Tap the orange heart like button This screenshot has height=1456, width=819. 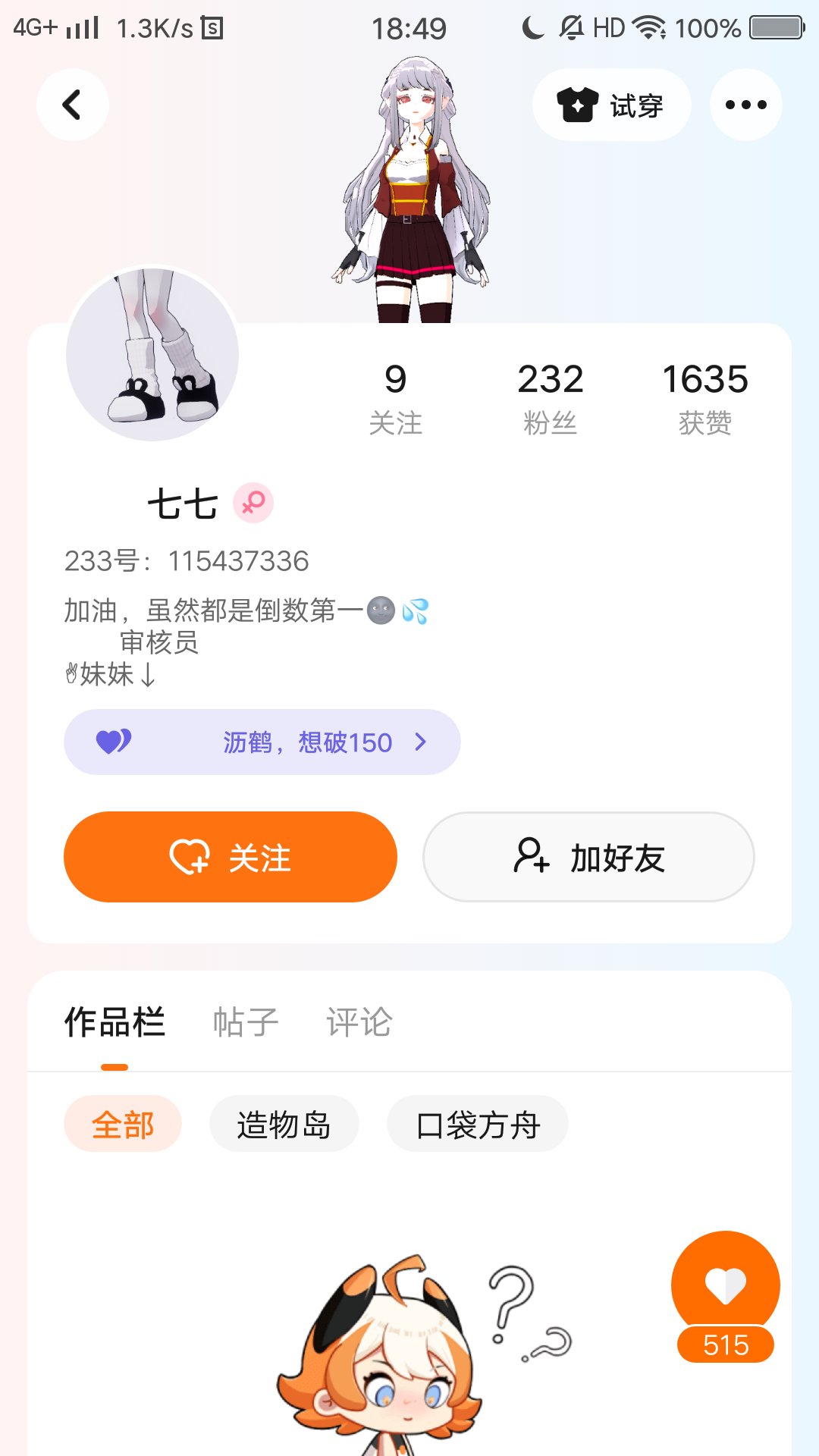point(725,1285)
